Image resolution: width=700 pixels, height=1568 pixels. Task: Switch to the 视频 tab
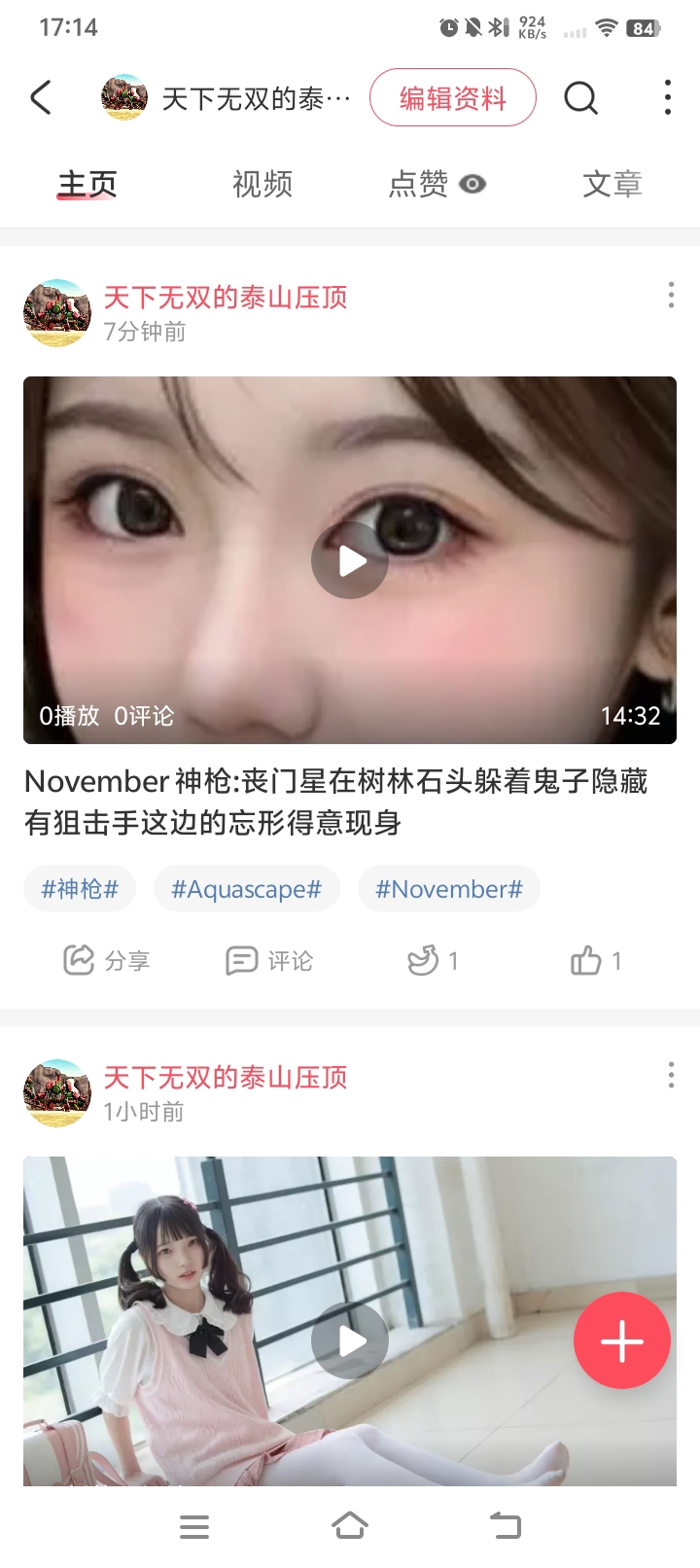[x=262, y=184]
